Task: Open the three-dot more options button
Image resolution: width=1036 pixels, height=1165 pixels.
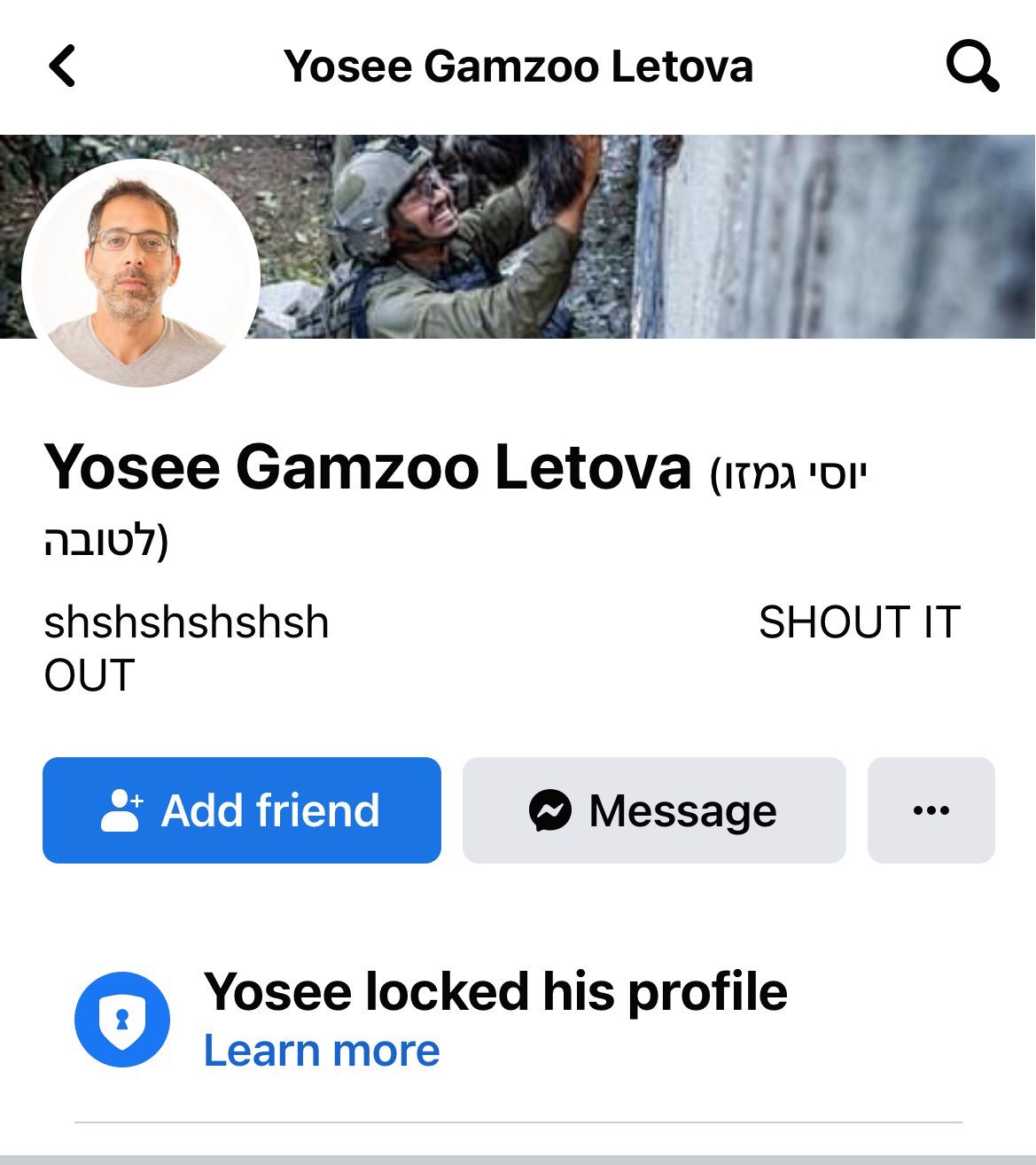Action: [931, 810]
